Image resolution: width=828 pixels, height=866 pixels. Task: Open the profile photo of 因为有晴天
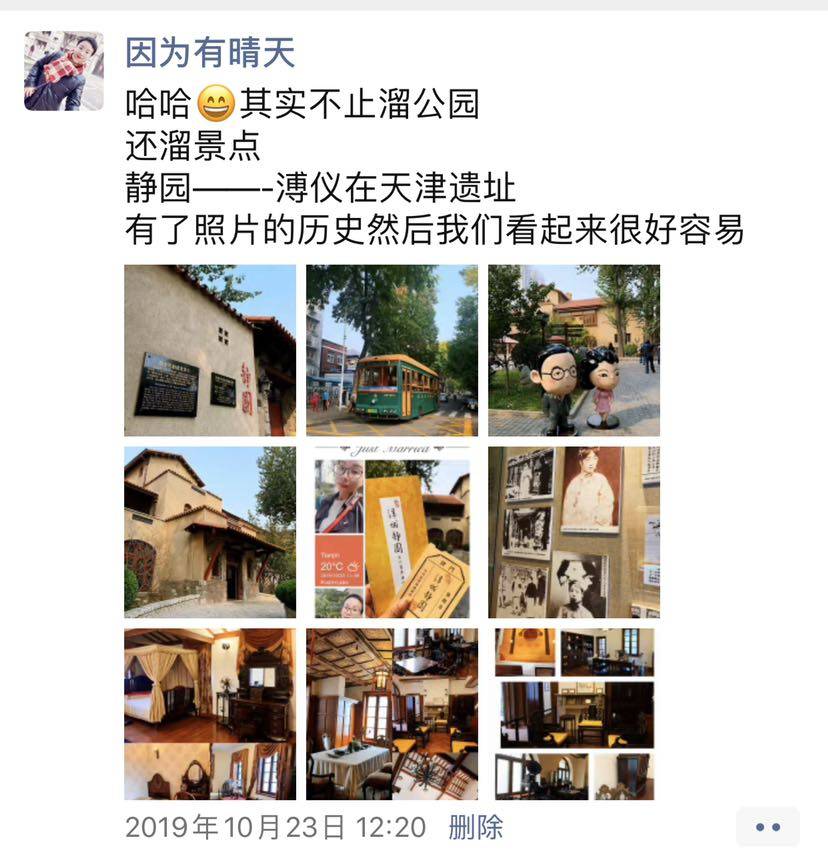coord(63,70)
